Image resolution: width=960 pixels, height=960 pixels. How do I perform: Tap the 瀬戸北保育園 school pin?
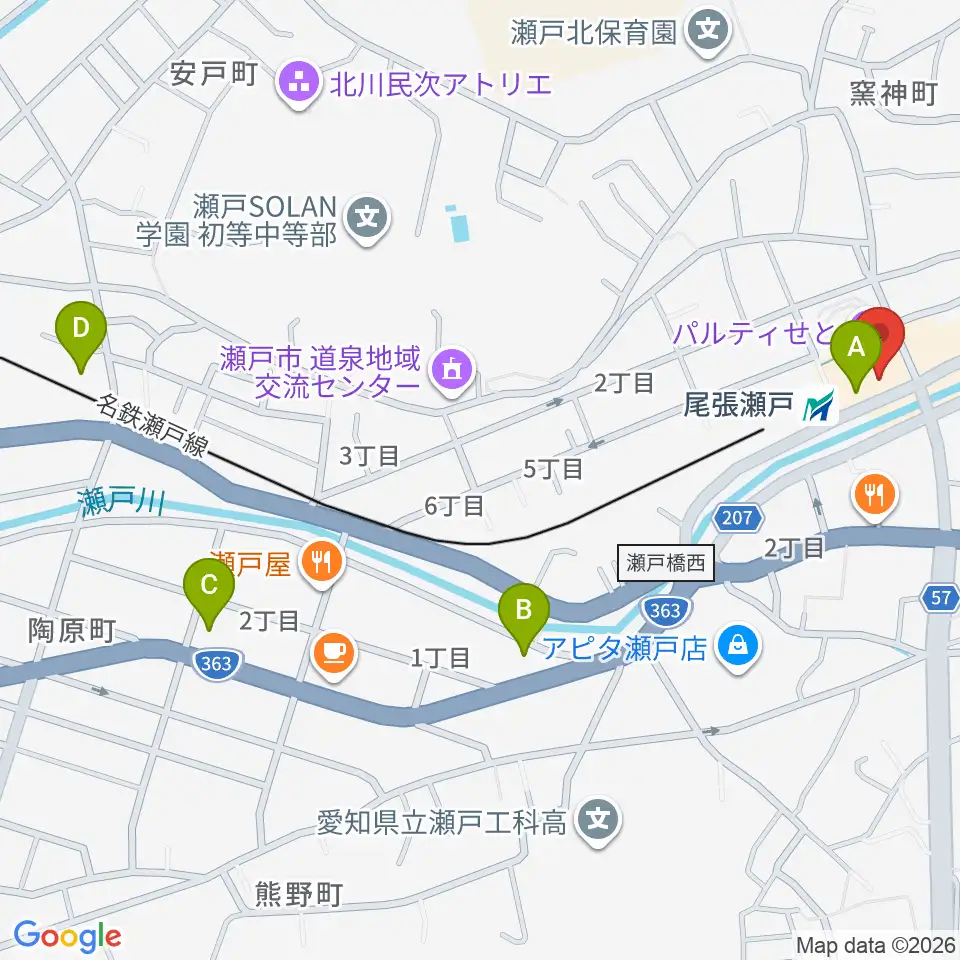click(709, 31)
